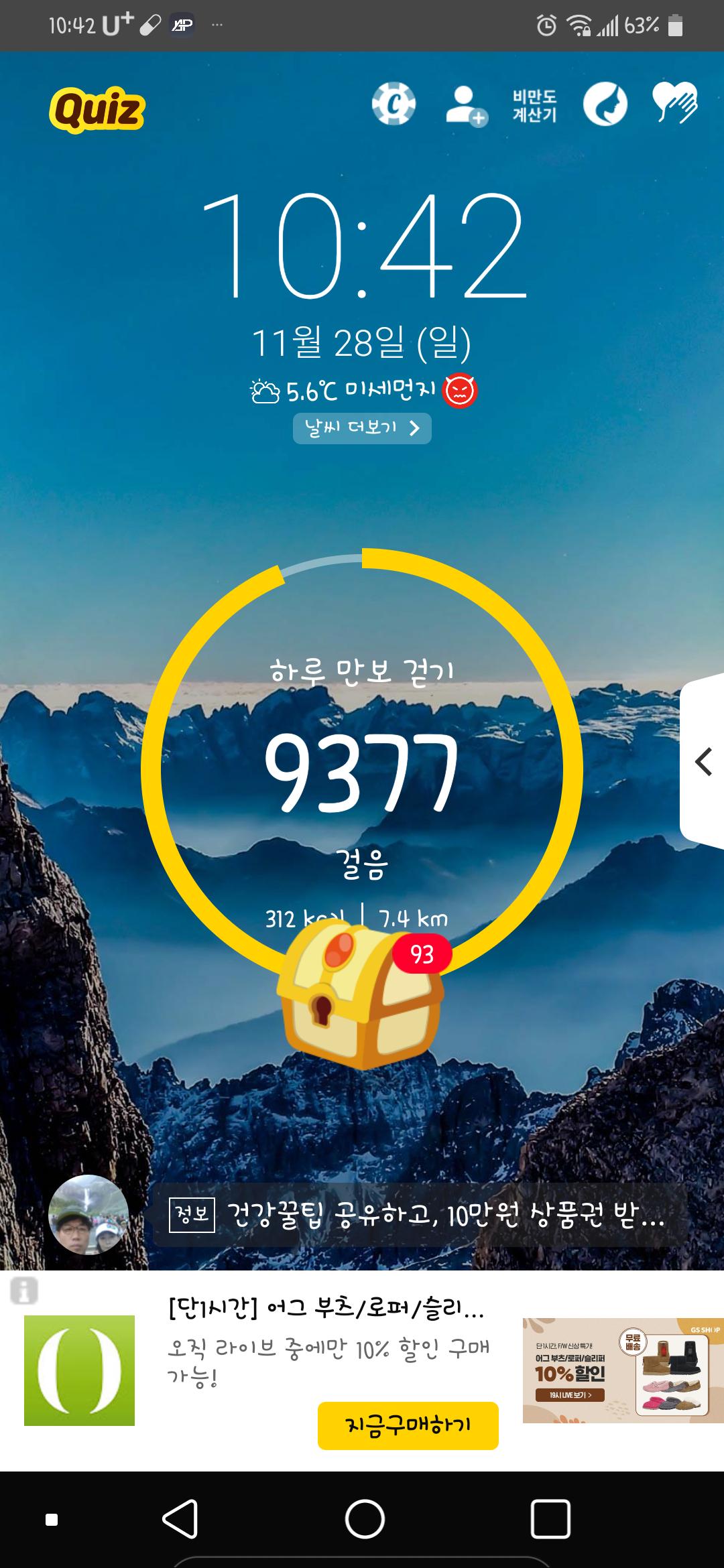The height and width of the screenshot is (1568, 724).
Task: Tap the face profile round icon
Action: (605, 105)
